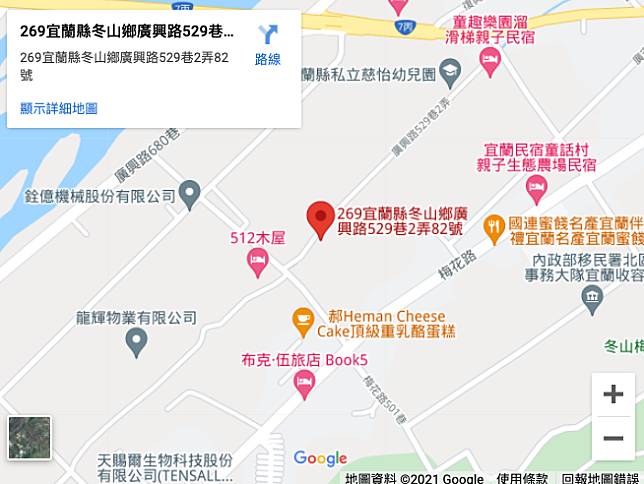Open directions via the 路線 button

tap(267, 46)
